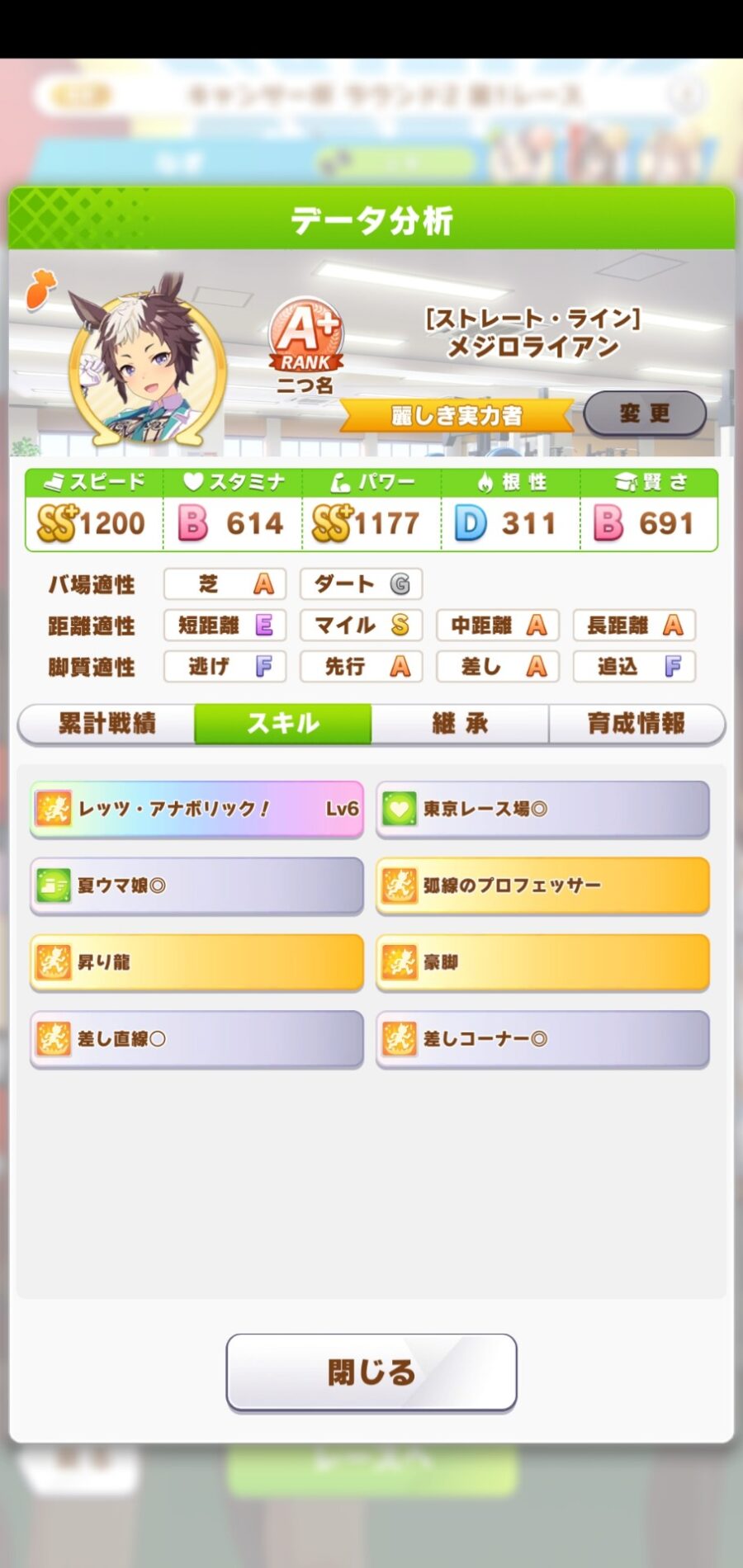Screen dimensions: 743x1568
Task: Switch to the 累計戦績 tab
Action: [x=106, y=724]
